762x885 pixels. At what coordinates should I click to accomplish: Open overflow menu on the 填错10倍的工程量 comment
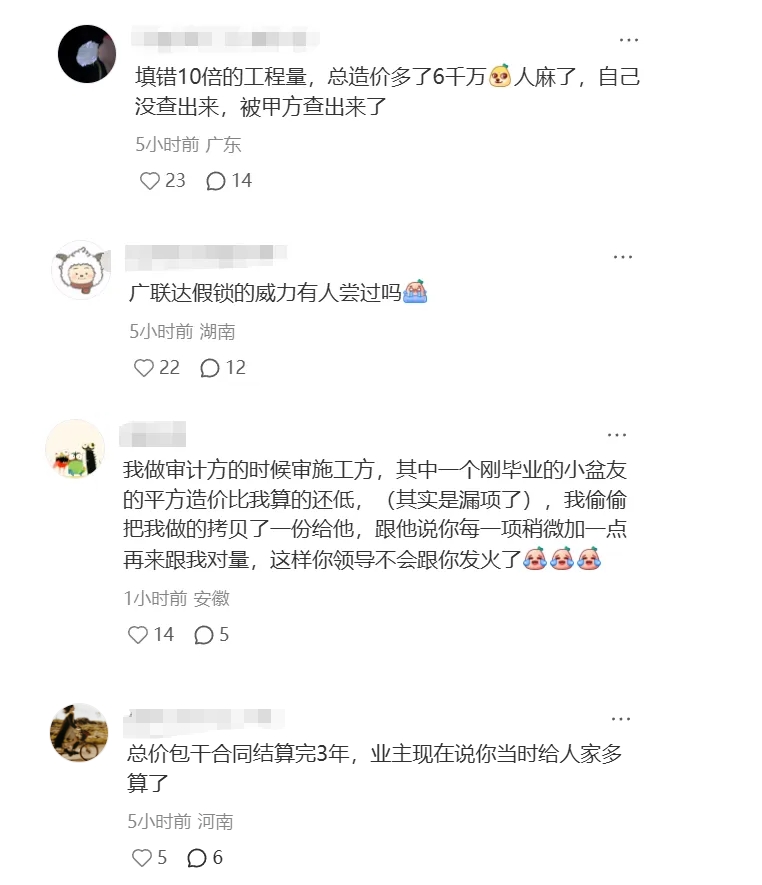tap(628, 40)
